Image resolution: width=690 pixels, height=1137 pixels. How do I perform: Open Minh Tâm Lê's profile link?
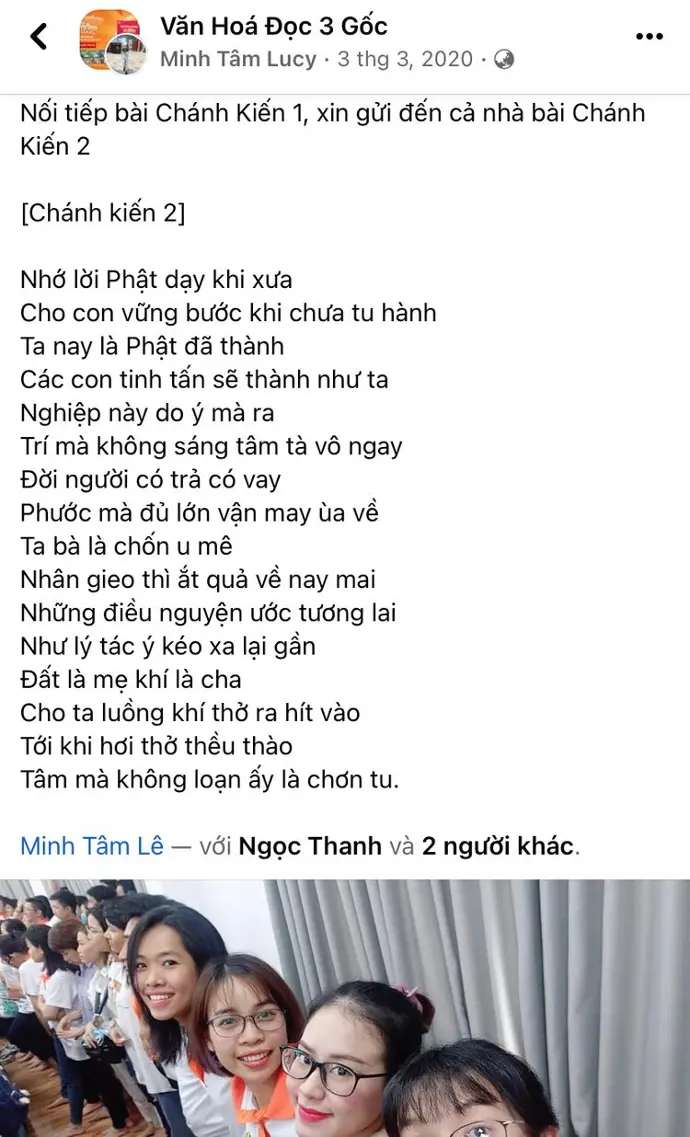tap(91, 846)
